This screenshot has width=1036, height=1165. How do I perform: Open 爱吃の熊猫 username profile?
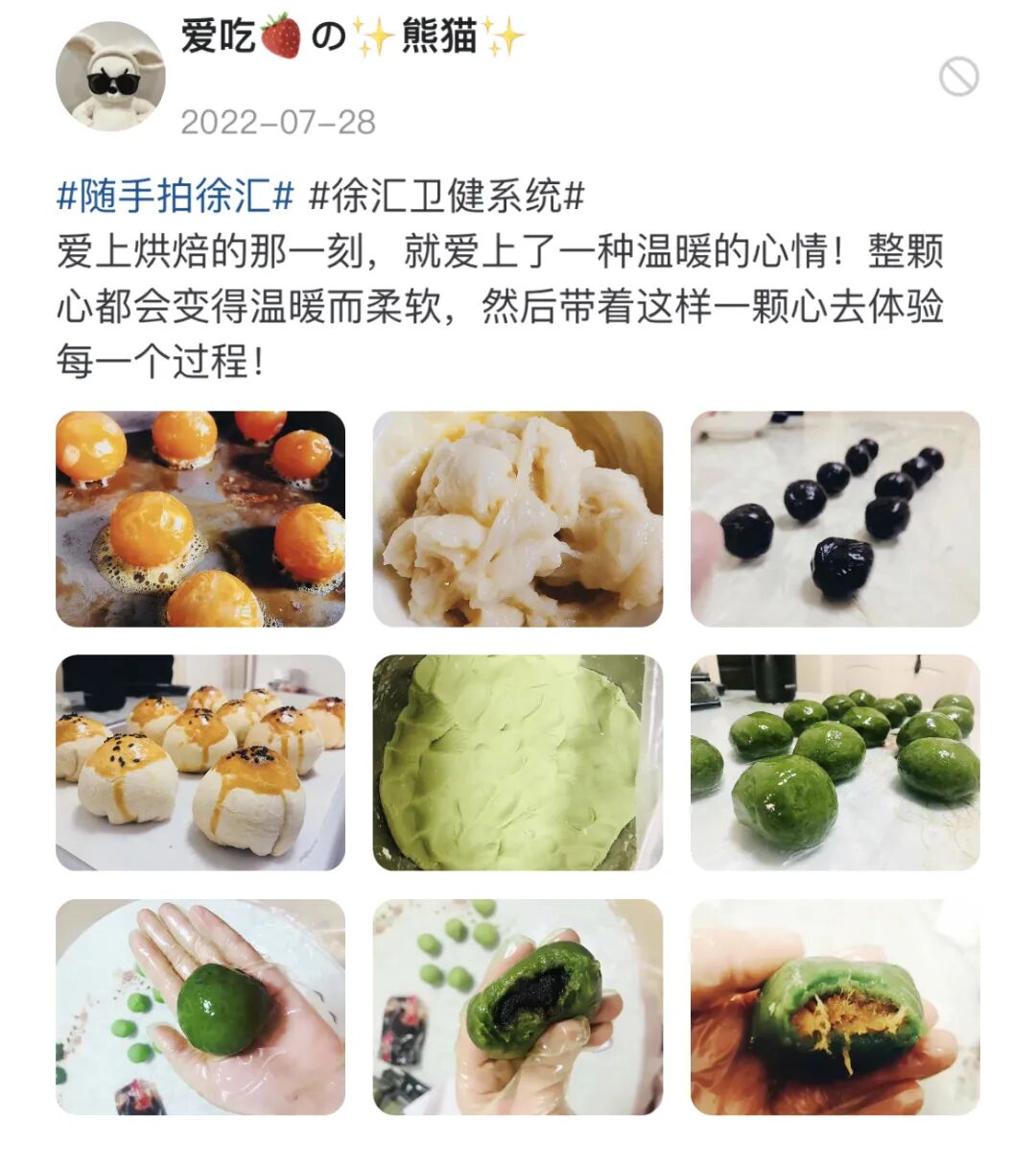351,37
